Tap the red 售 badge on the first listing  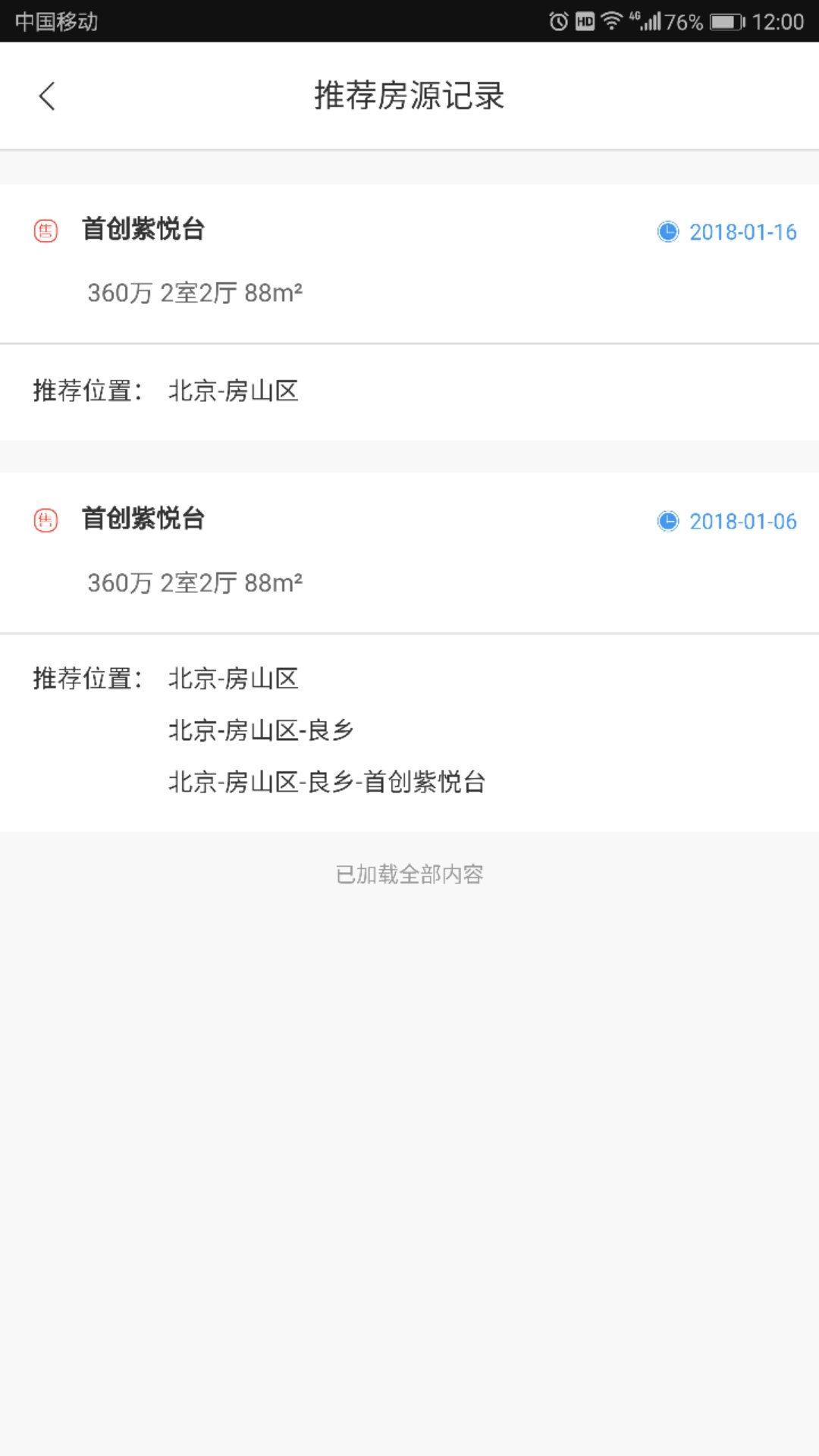point(45,230)
